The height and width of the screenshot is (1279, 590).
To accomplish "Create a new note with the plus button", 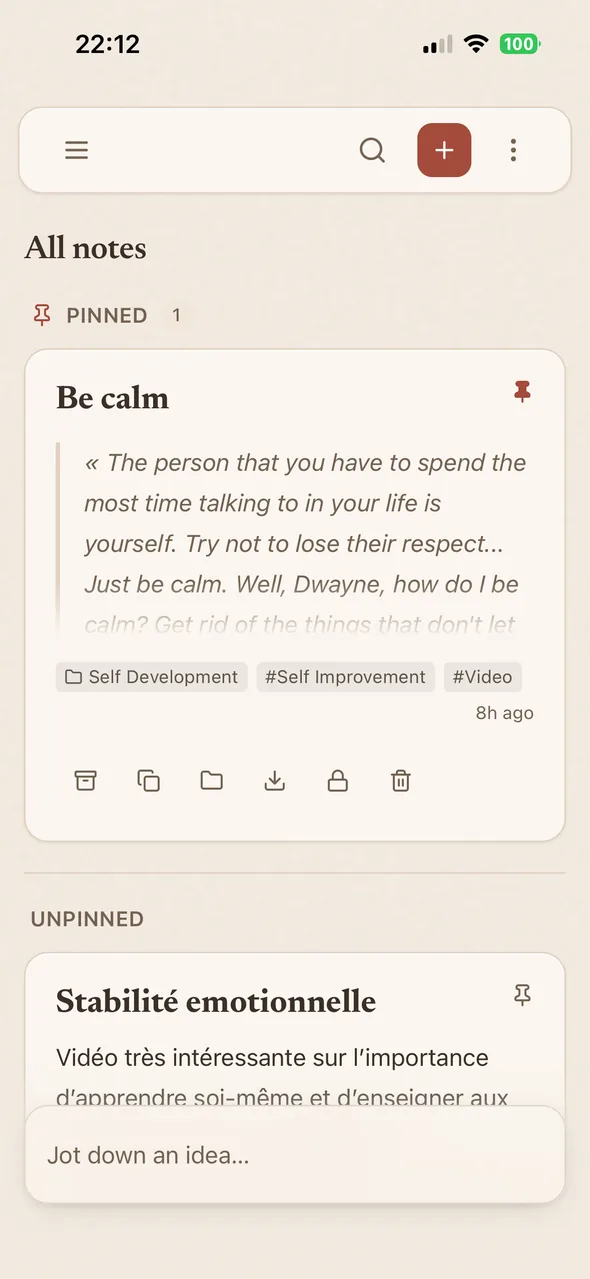I will [444, 150].
